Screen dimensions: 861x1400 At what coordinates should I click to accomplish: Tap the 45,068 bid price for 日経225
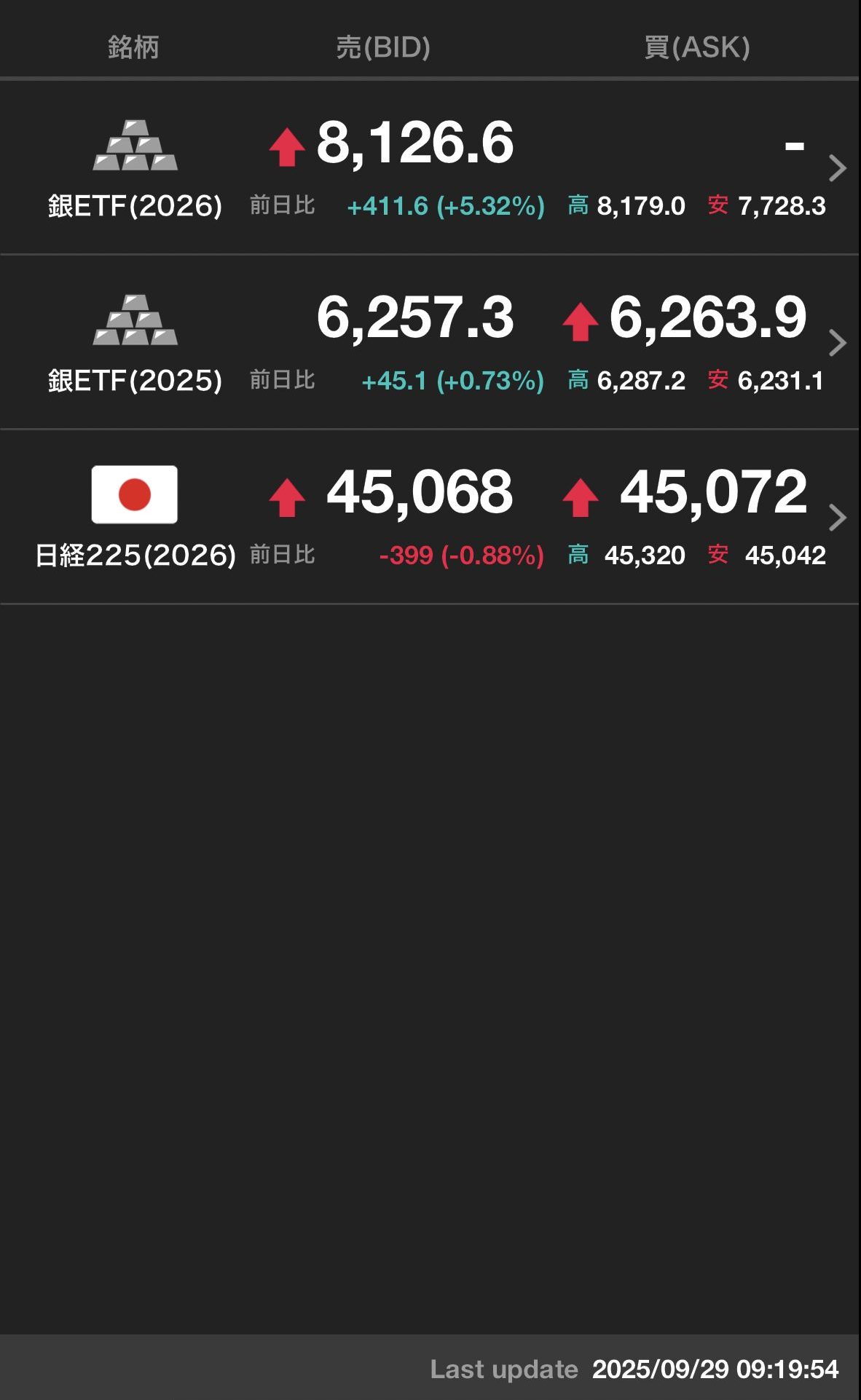420,492
